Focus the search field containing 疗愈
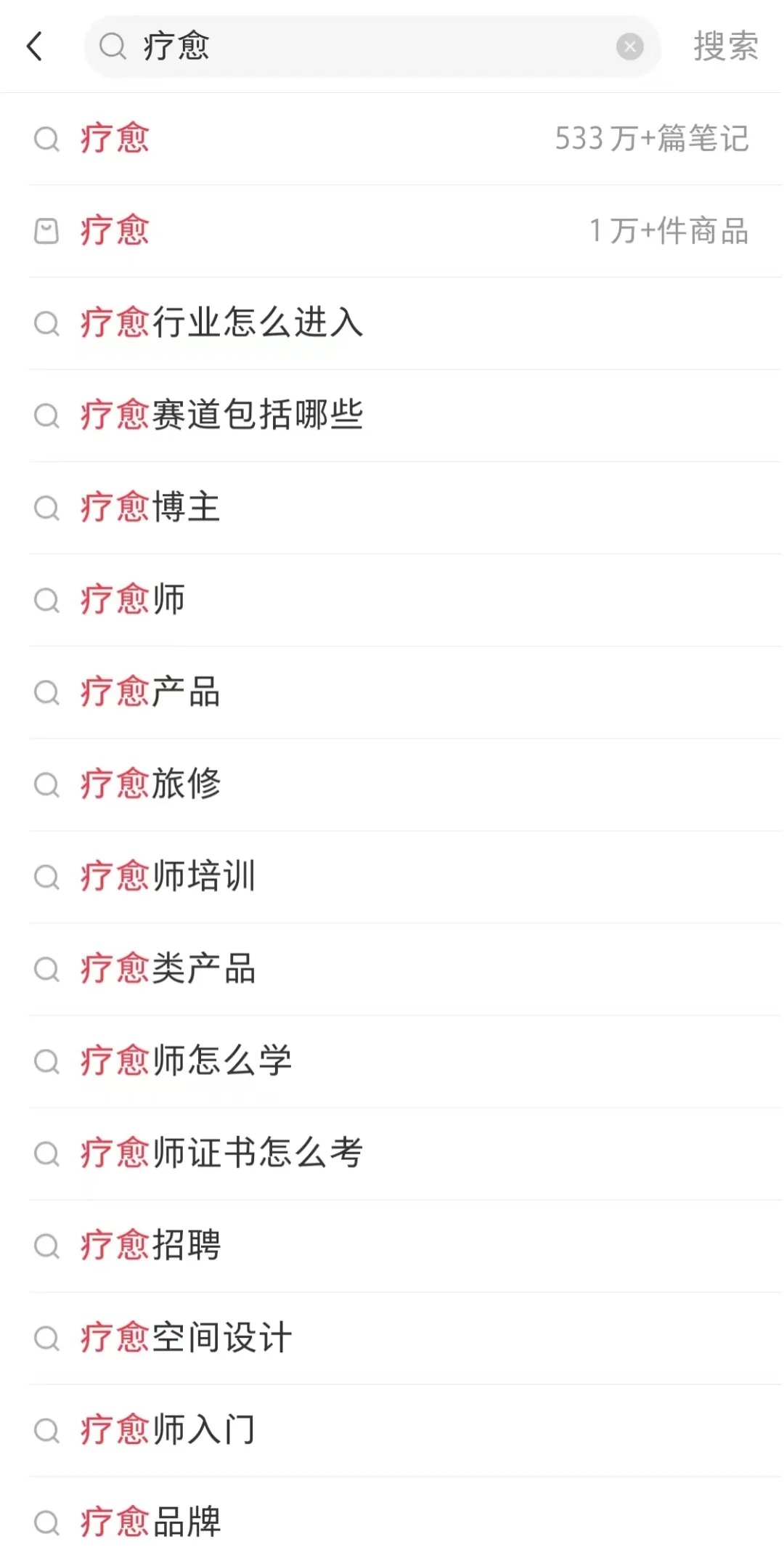 [363, 47]
